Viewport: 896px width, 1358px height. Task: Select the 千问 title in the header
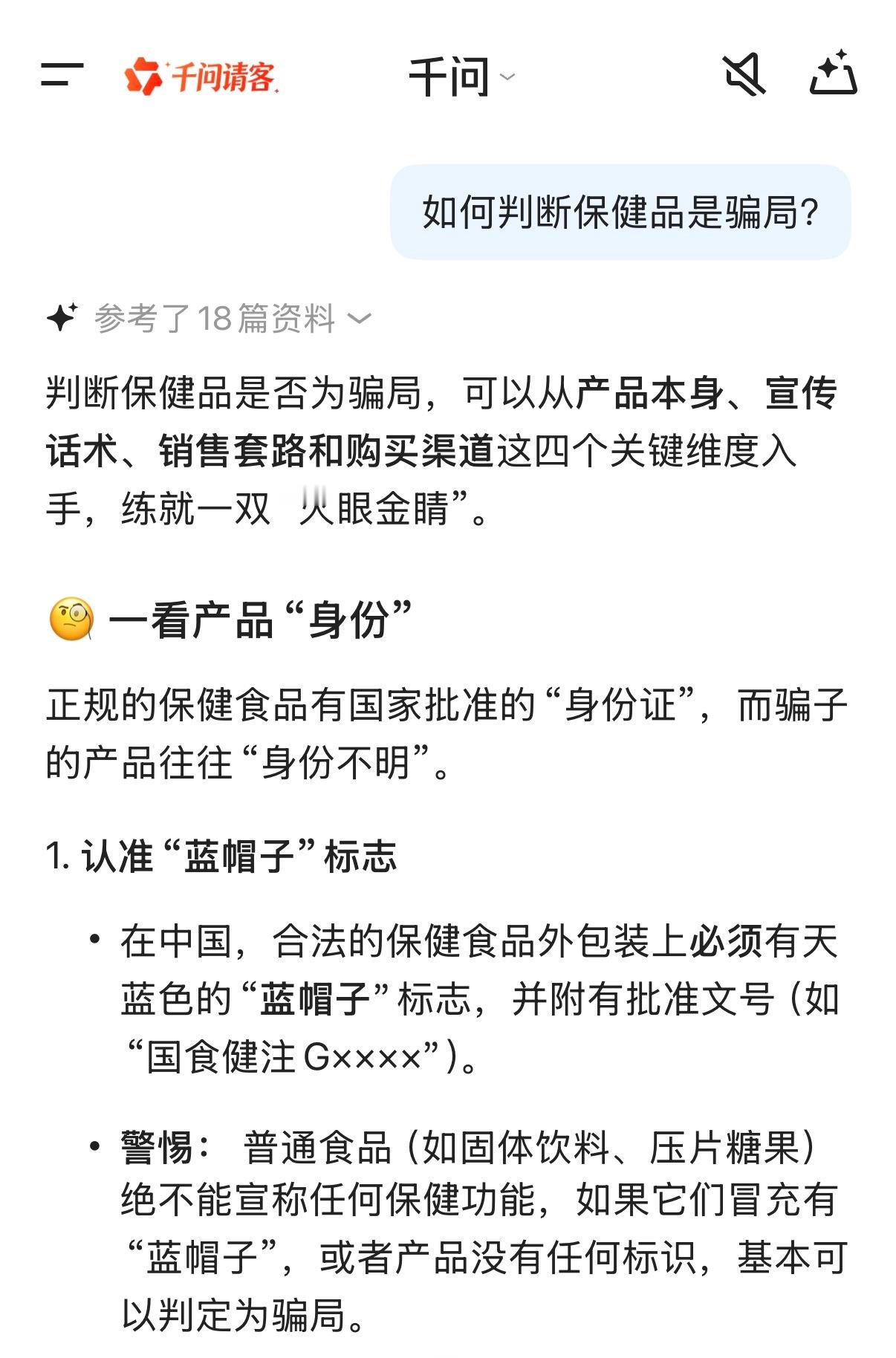pyautogui.click(x=448, y=77)
